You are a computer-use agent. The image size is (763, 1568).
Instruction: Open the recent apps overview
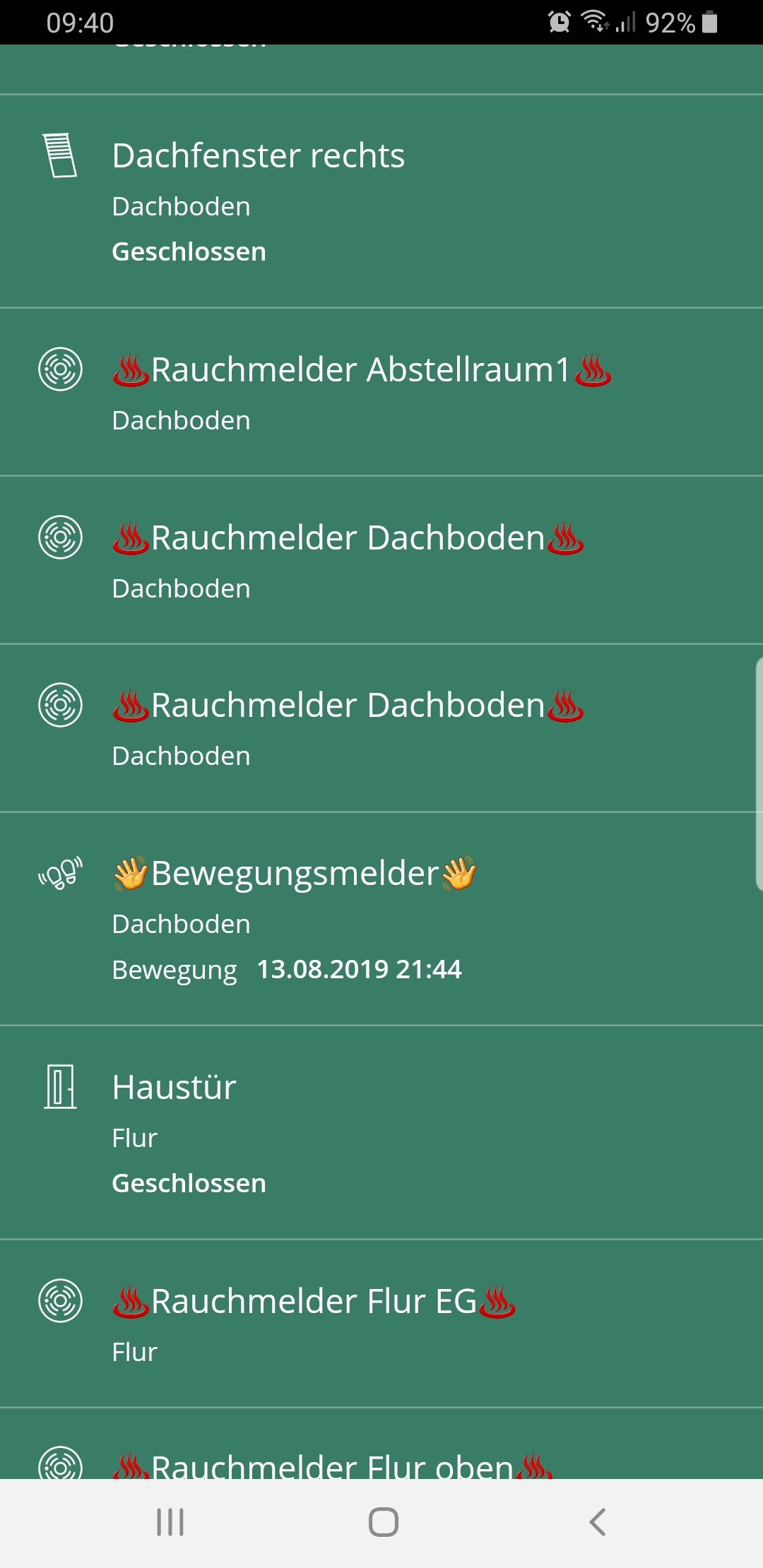click(170, 1522)
